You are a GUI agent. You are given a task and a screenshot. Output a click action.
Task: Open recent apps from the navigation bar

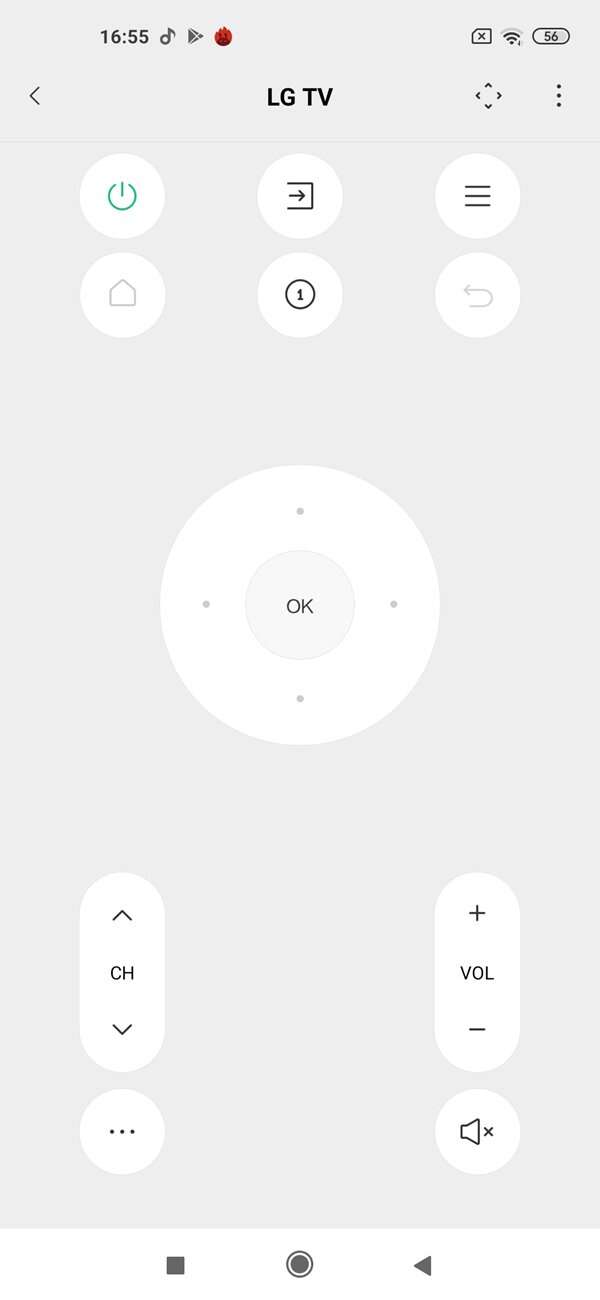(x=176, y=1265)
